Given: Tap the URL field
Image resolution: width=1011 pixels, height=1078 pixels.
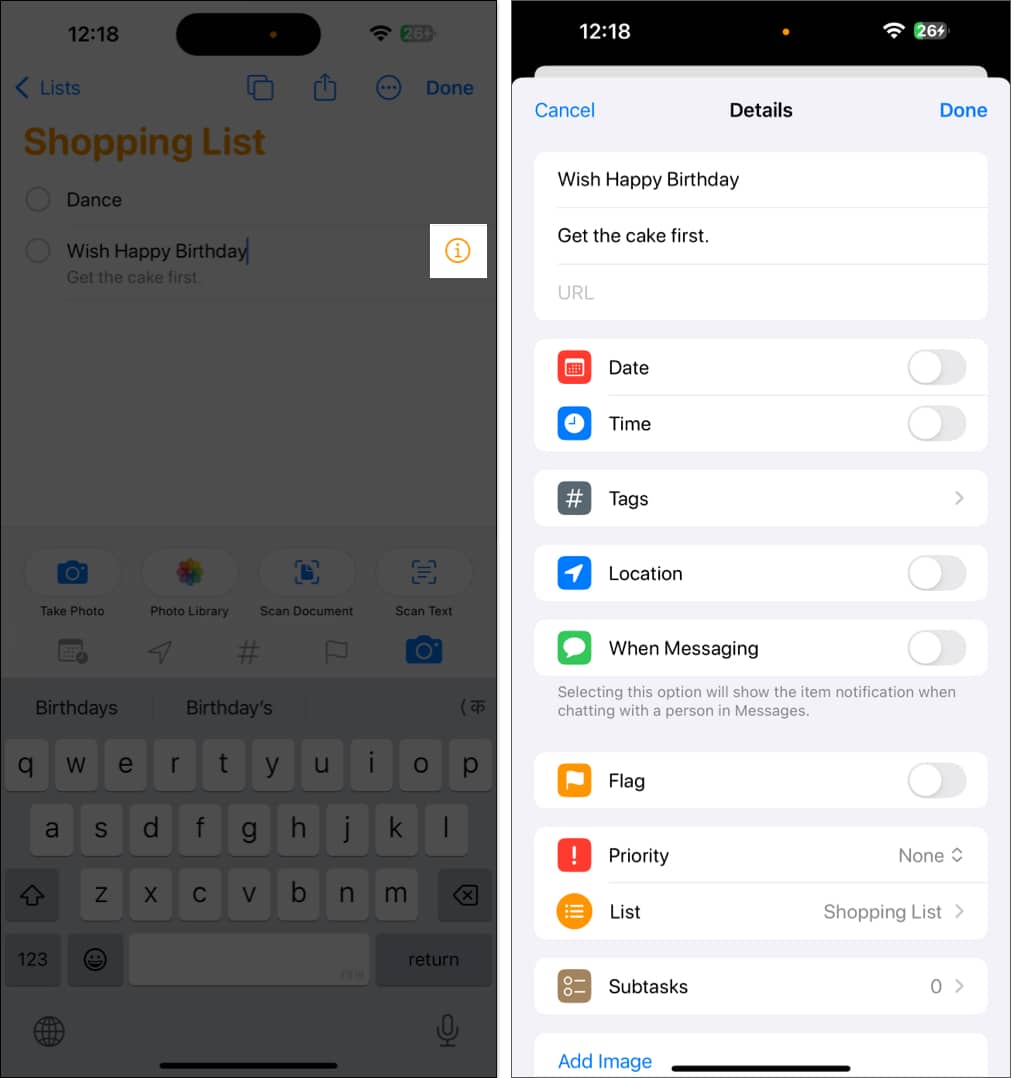Looking at the screenshot, I should 760,293.
